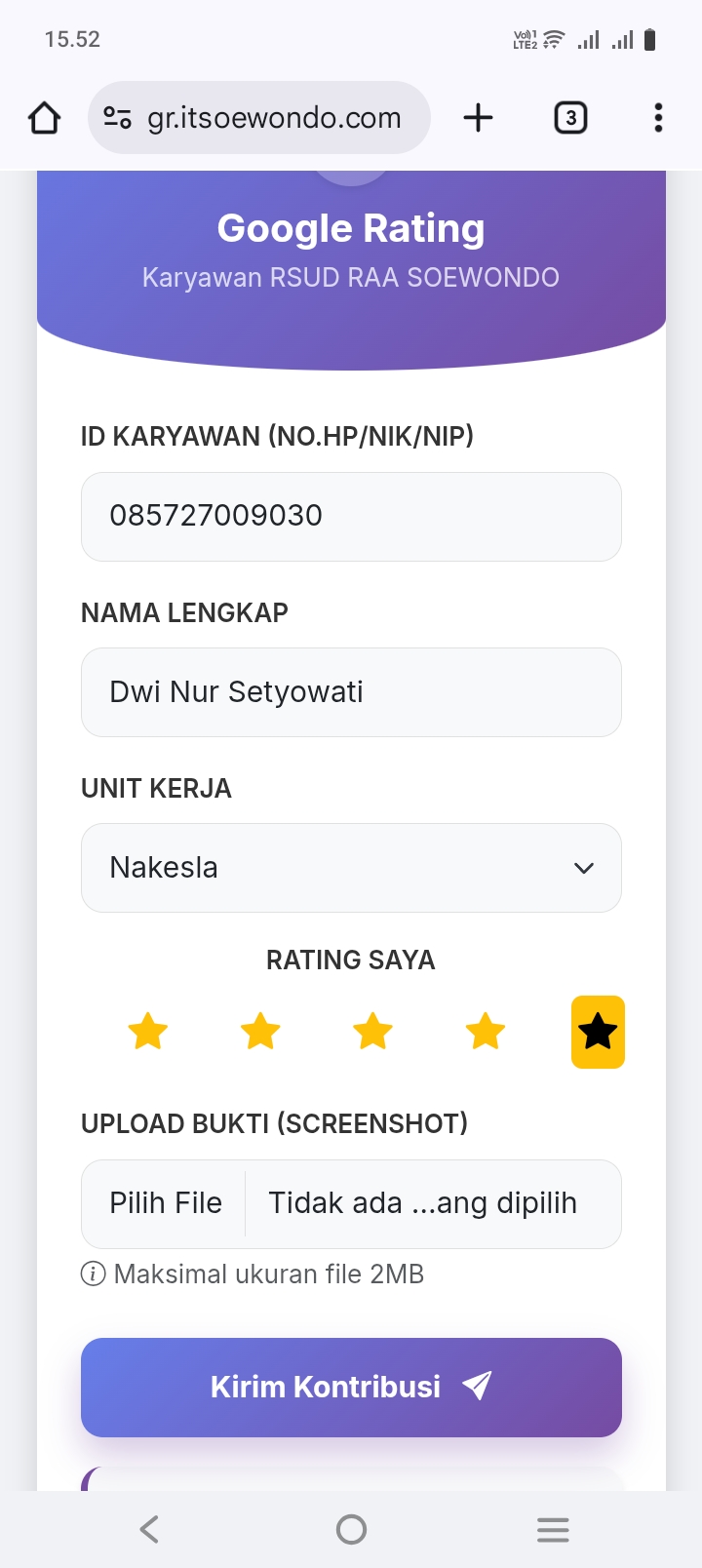This screenshot has height=1568, width=702.
Task: Show the open tabs switcher
Action: point(570,118)
